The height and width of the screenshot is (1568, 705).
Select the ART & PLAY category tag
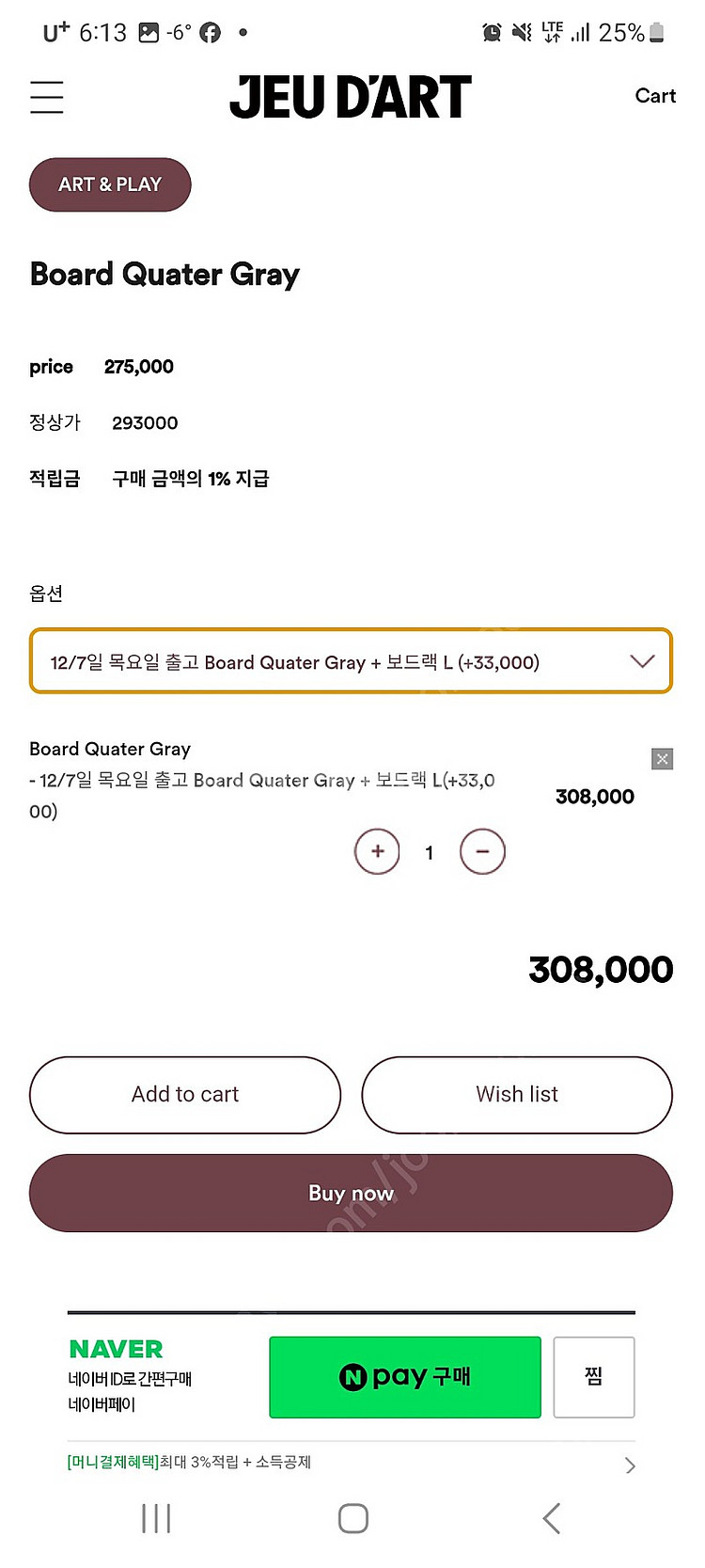pyautogui.click(x=109, y=184)
